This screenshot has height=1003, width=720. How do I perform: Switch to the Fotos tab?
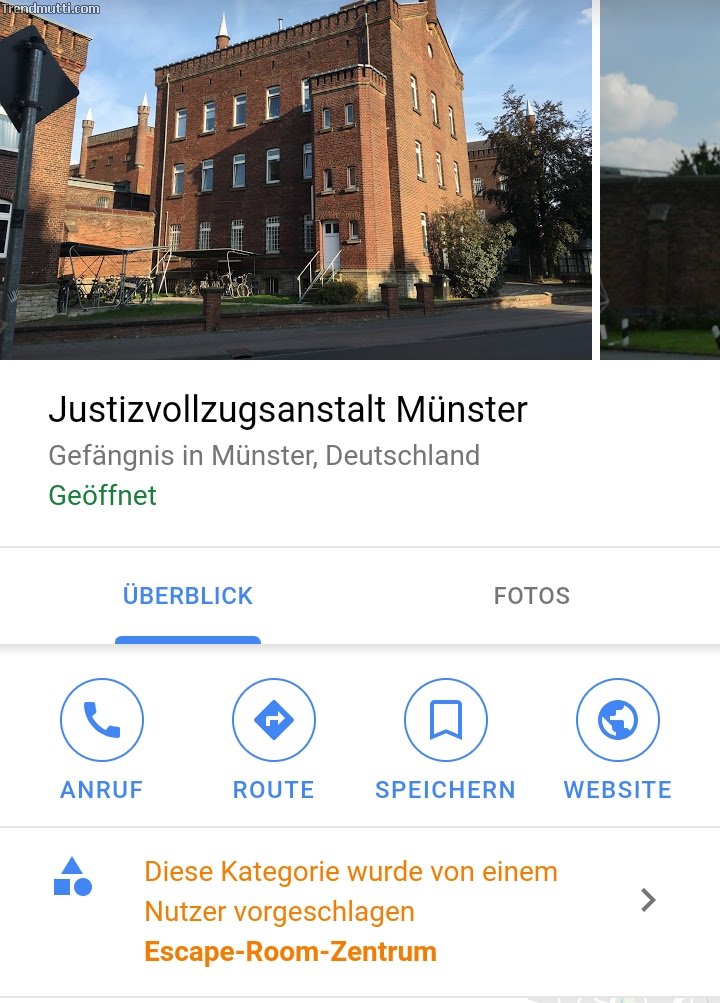(531, 596)
